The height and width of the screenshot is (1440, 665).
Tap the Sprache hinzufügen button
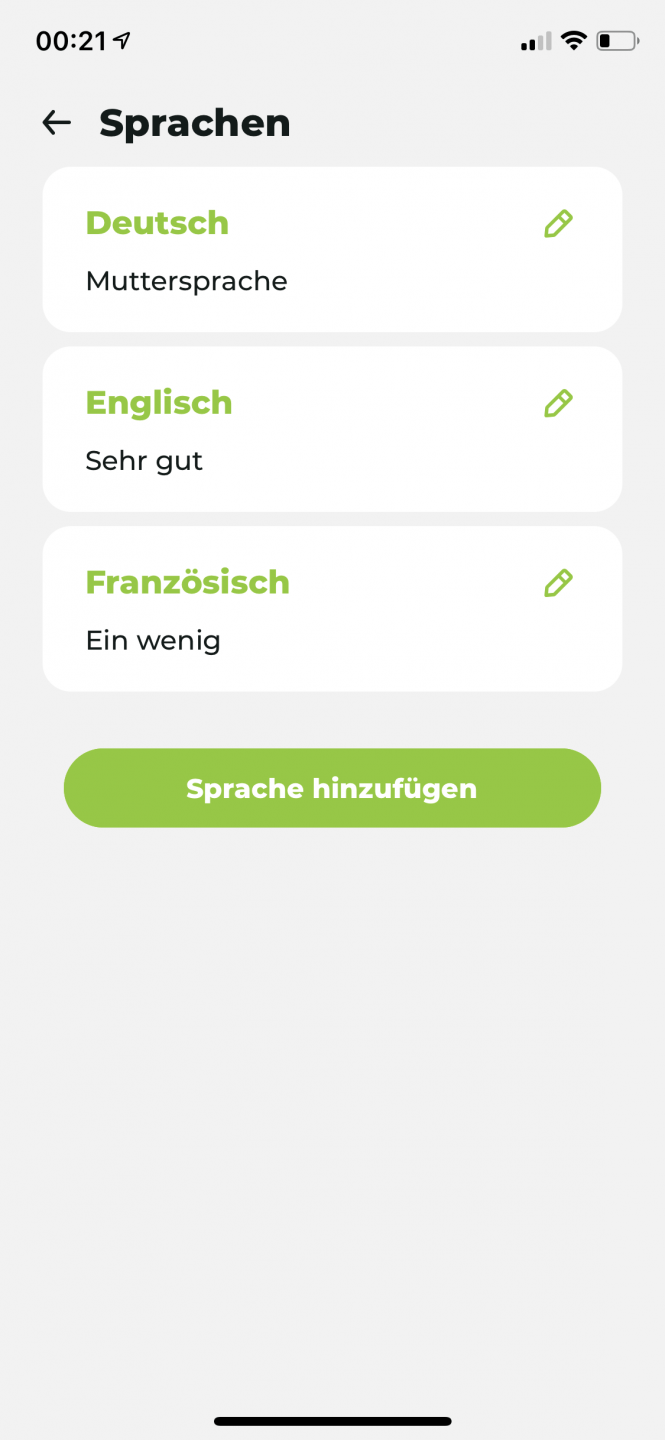pos(332,788)
